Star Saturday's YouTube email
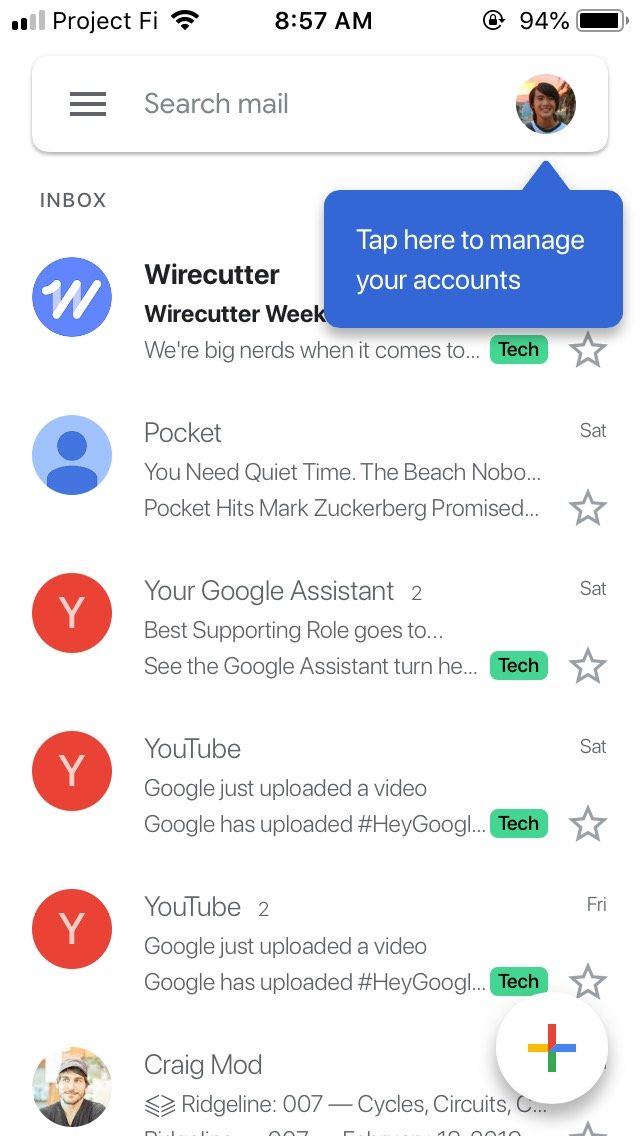Screen dimensions: 640x1136 tap(587, 824)
